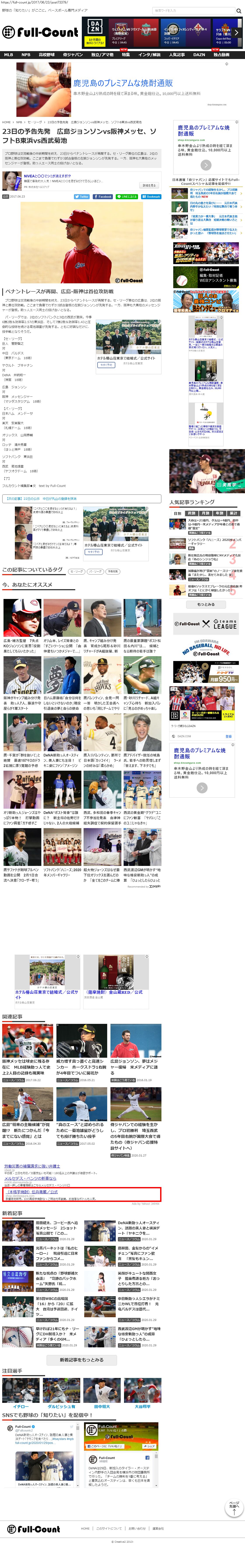Go to the MLB section
Screen dimensions: 245x1568
pyautogui.click(x=9, y=55)
